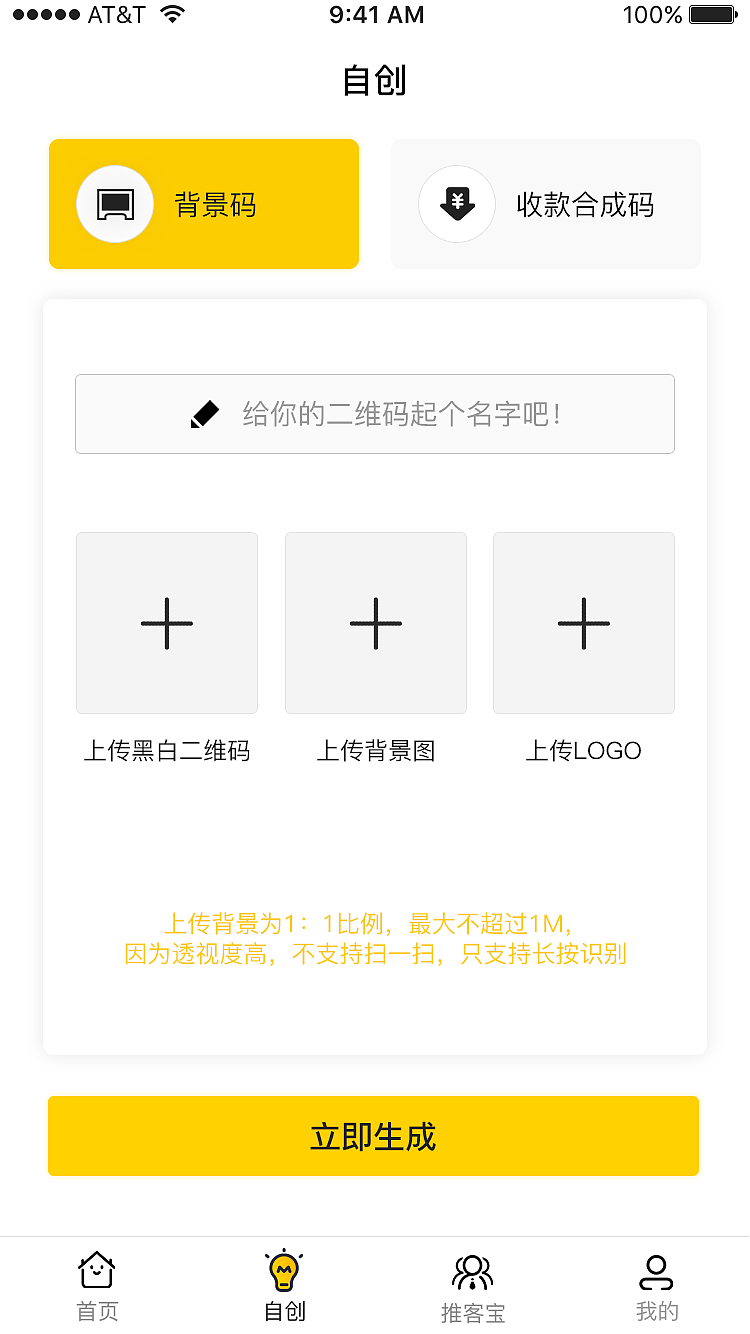This screenshot has width=750, height=1334.
Task: Click the monitor icon inside the 背景码 tab
Action: pyautogui.click(x=114, y=204)
